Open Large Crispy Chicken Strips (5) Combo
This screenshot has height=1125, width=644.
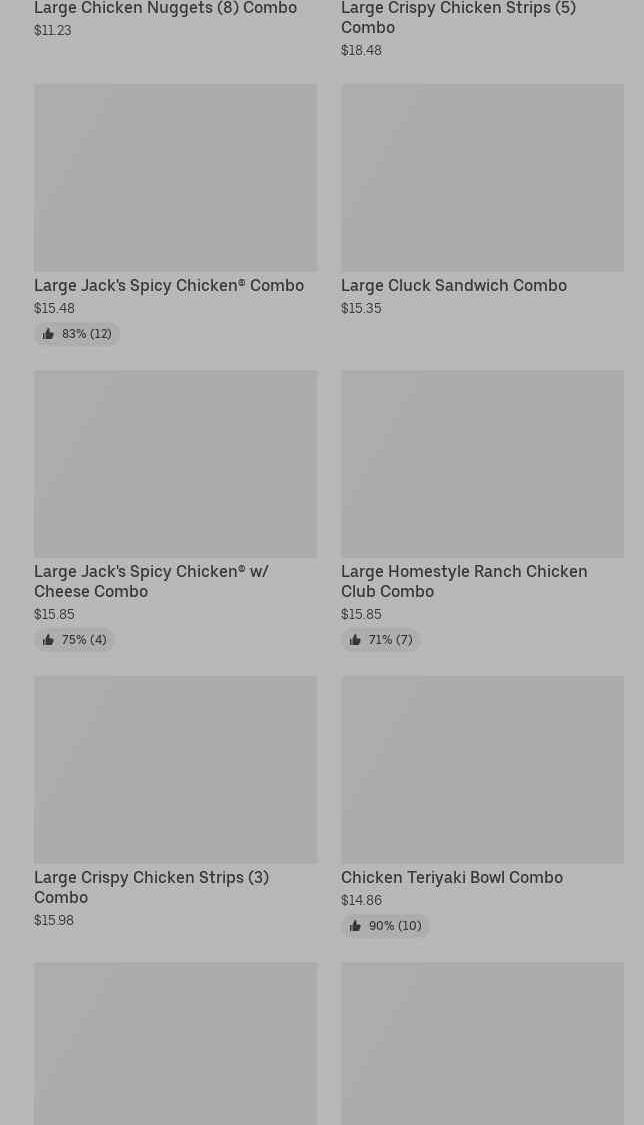tap(458, 17)
